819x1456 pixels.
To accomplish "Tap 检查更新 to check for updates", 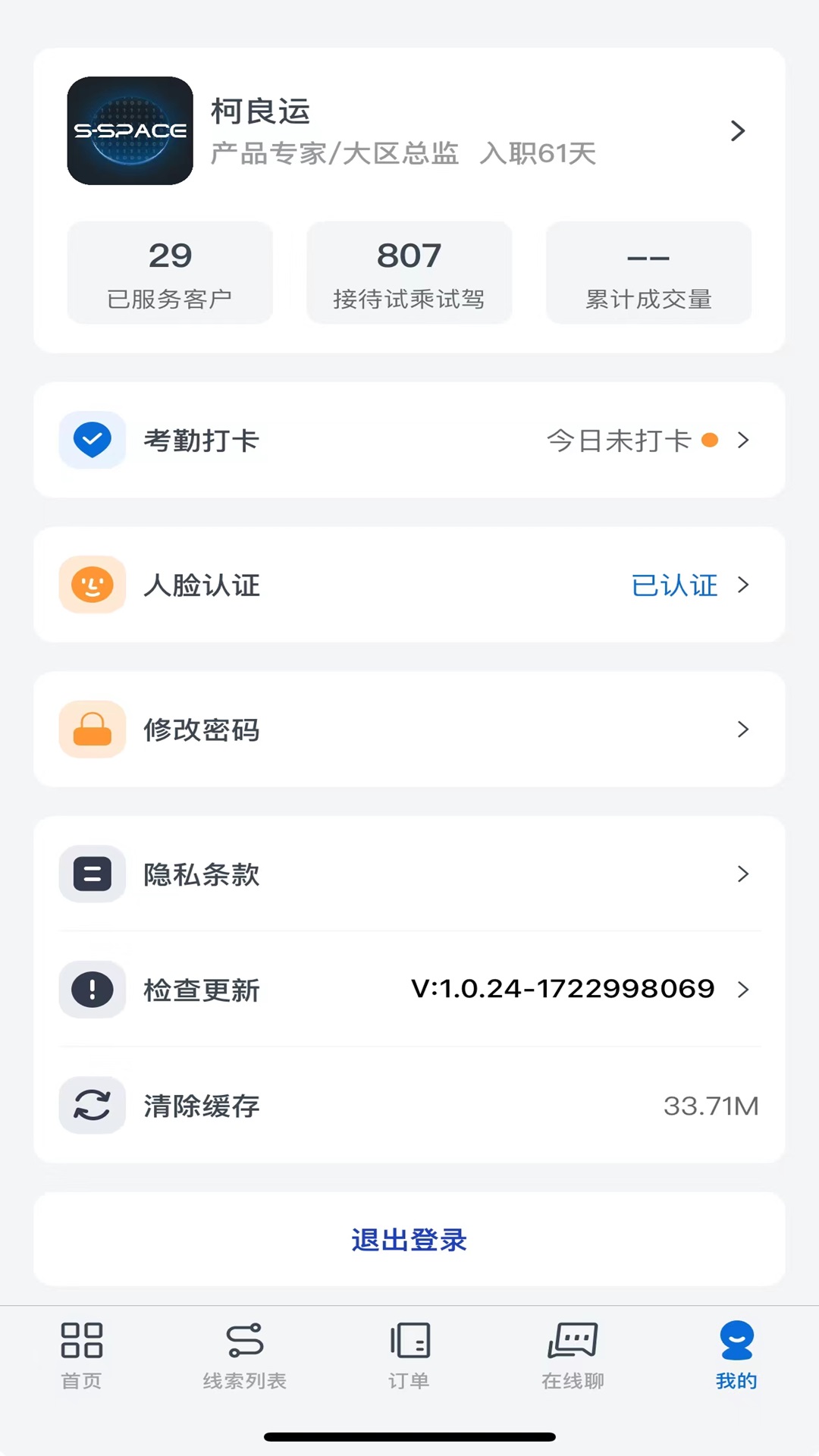I will [409, 990].
